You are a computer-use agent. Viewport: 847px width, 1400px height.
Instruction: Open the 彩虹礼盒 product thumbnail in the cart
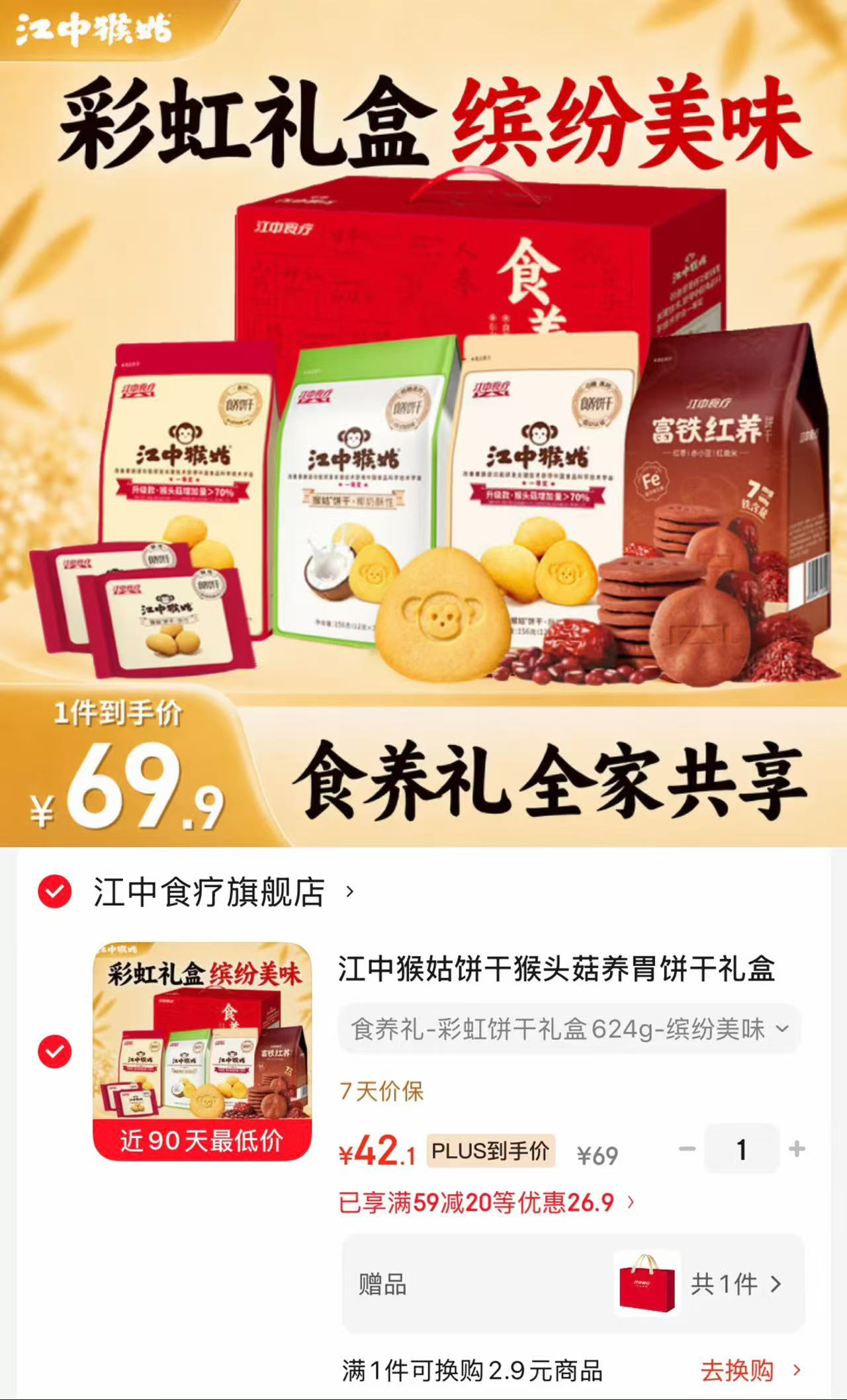click(202, 1051)
